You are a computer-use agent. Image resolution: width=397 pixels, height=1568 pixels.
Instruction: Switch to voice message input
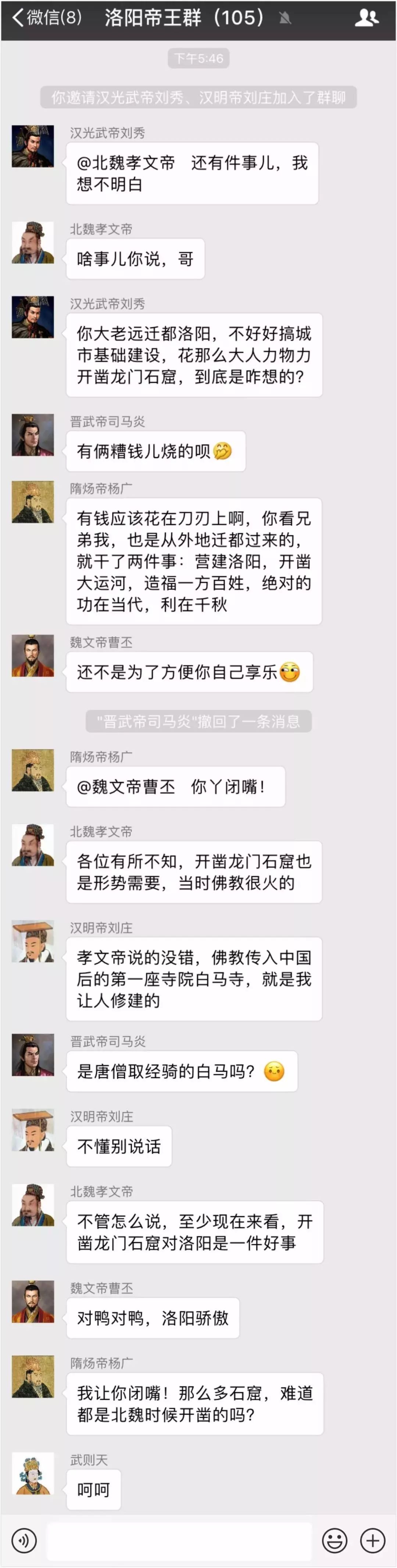[x=24, y=1540]
